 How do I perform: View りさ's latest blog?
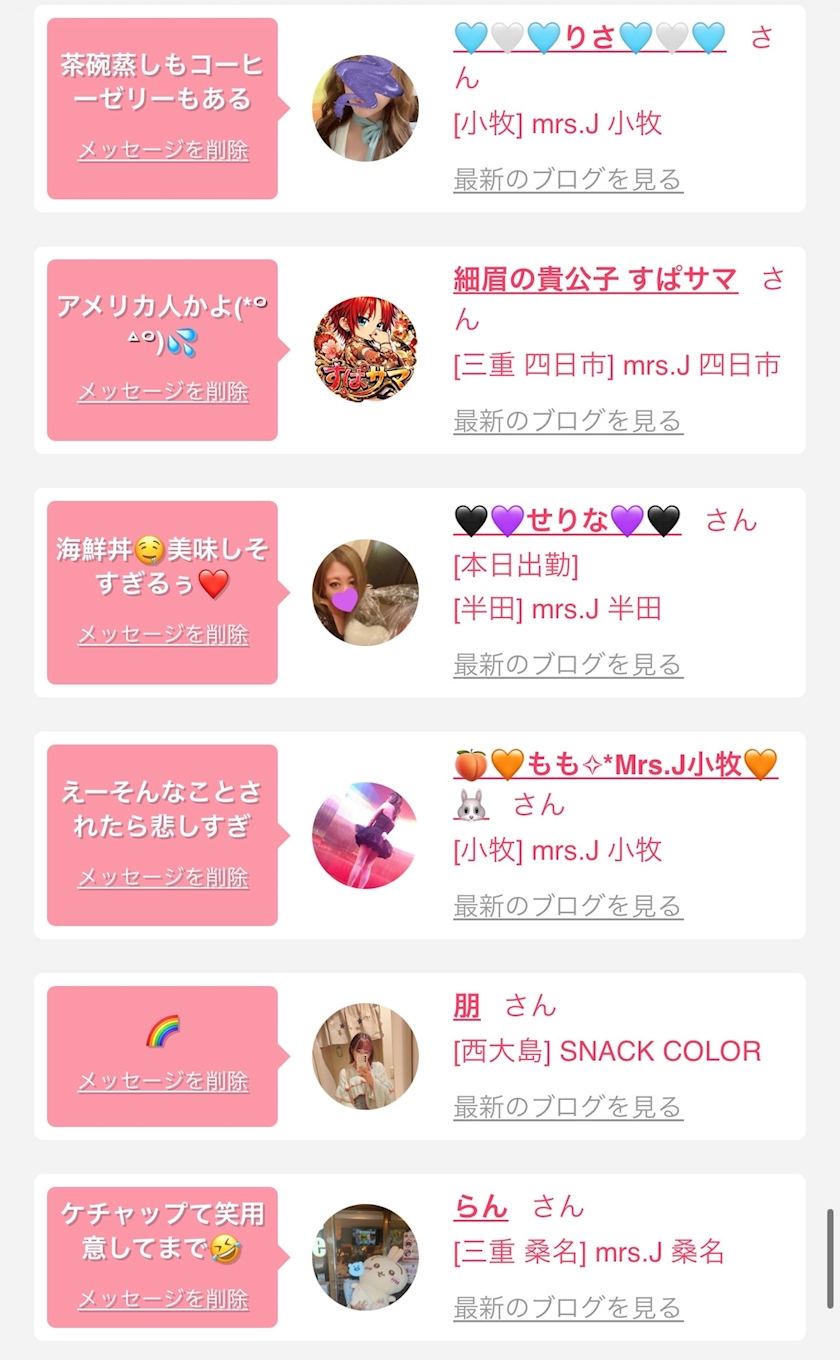coord(568,180)
